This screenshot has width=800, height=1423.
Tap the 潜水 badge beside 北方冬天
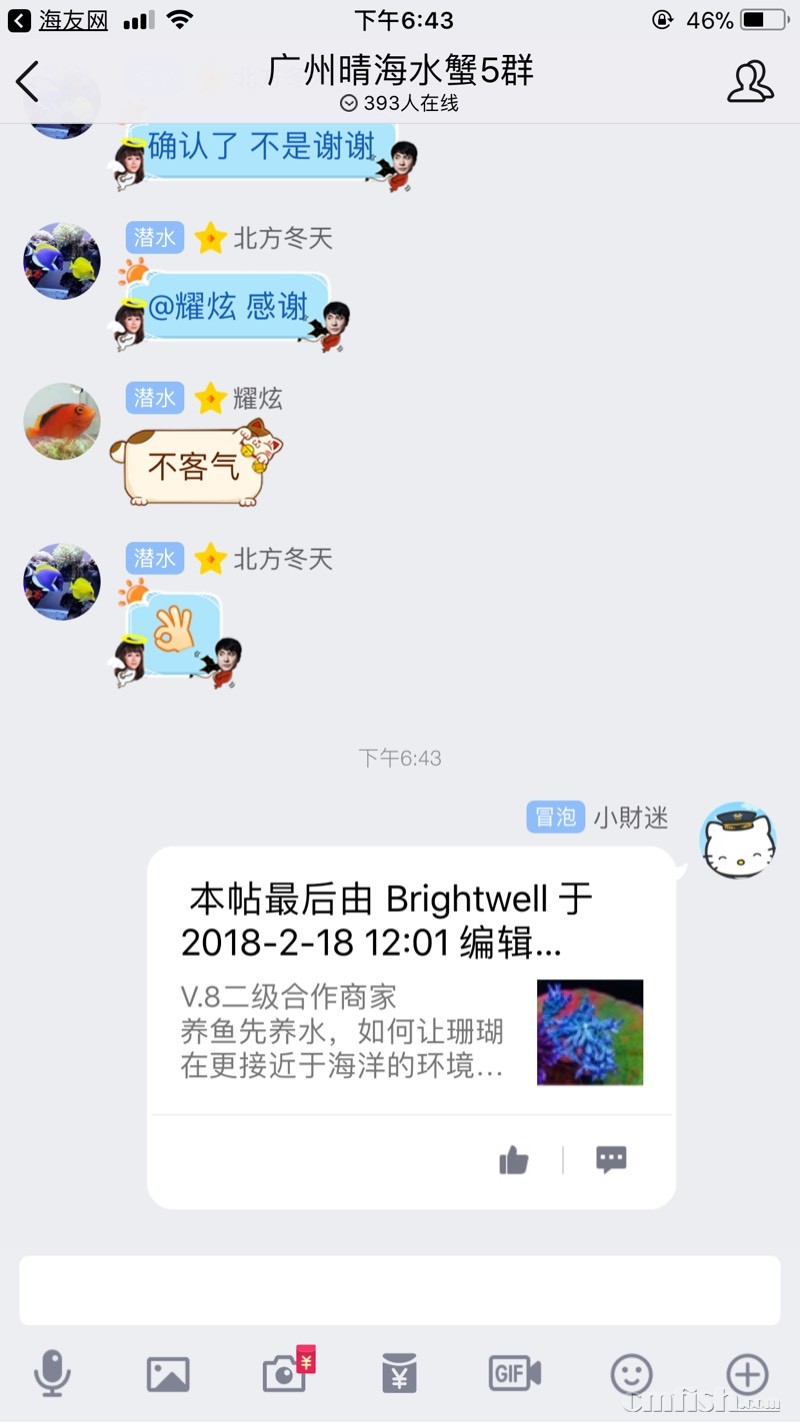(154, 237)
